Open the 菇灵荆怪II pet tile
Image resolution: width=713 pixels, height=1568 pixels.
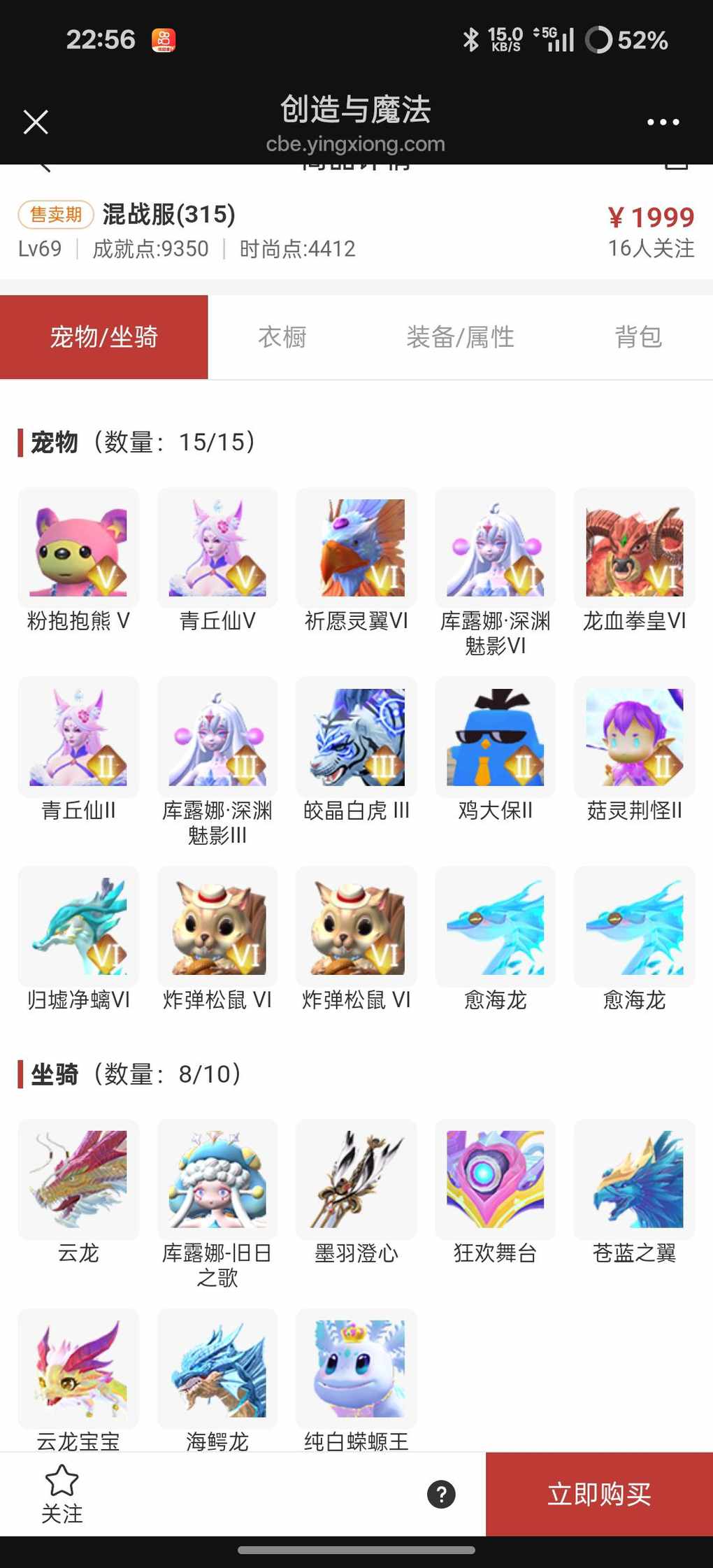coord(634,737)
